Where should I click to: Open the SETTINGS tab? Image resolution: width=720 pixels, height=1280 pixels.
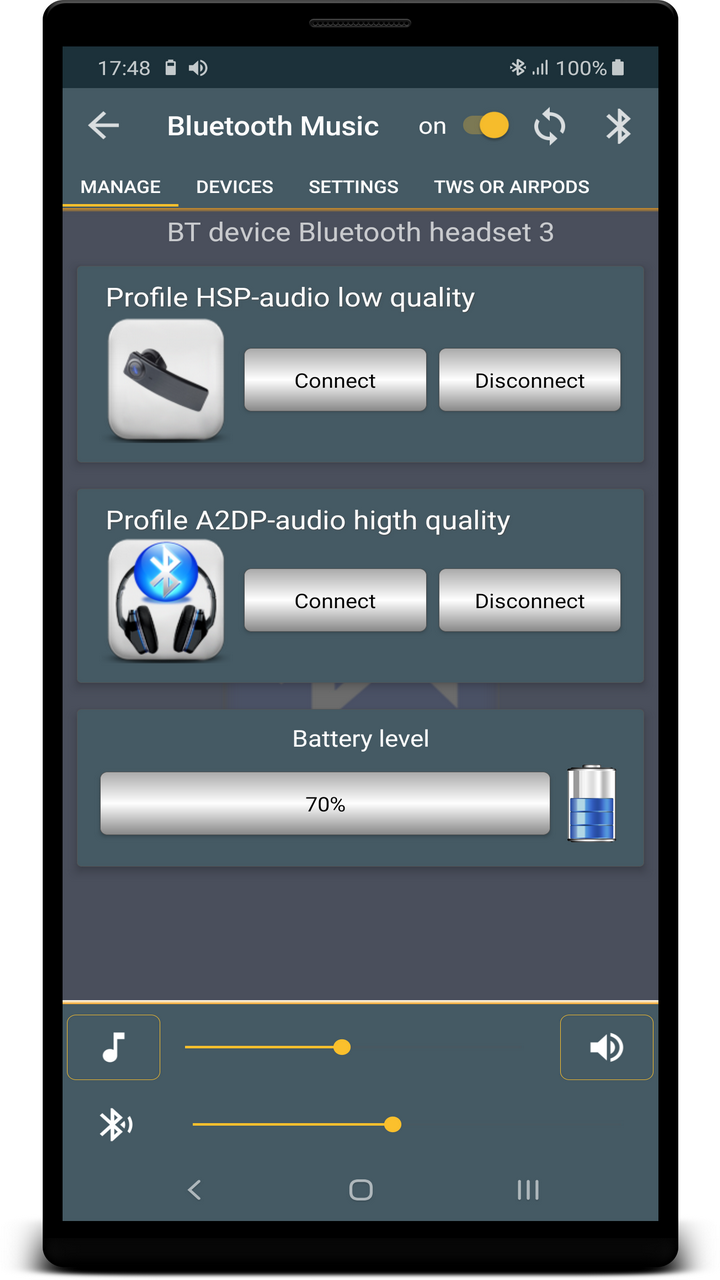(353, 187)
